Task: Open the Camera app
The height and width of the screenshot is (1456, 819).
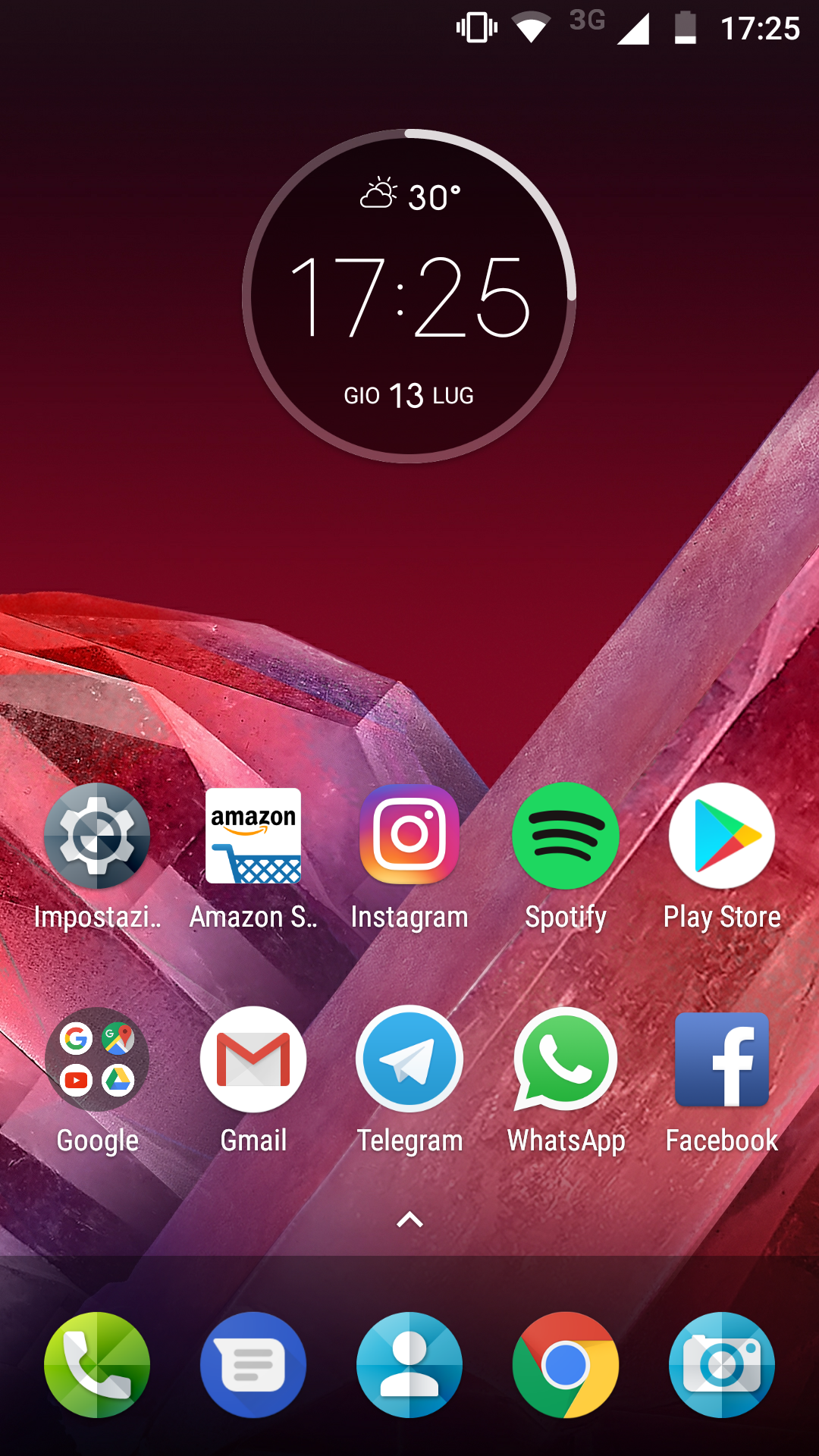Action: point(722,1365)
